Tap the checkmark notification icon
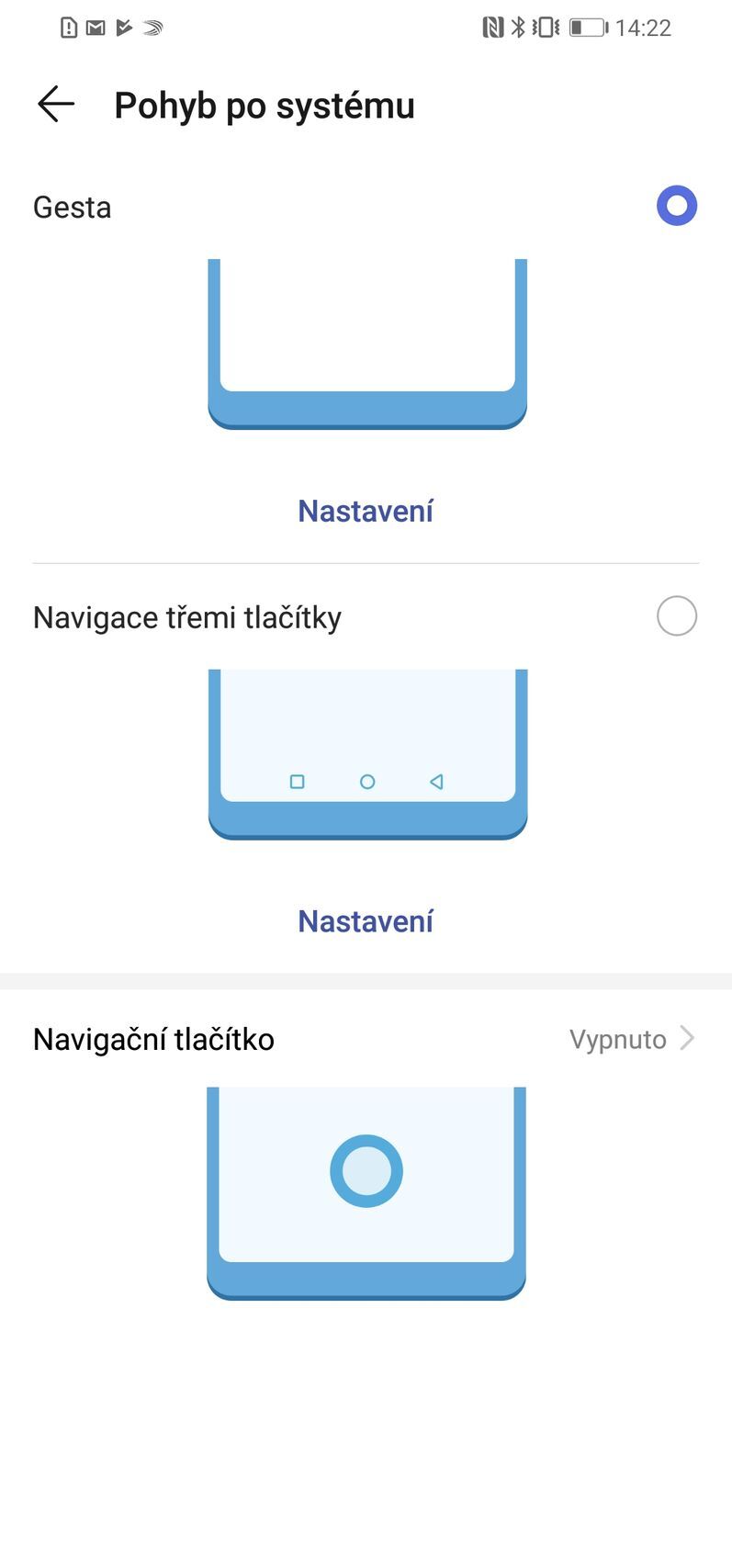 click(x=125, y=27)
